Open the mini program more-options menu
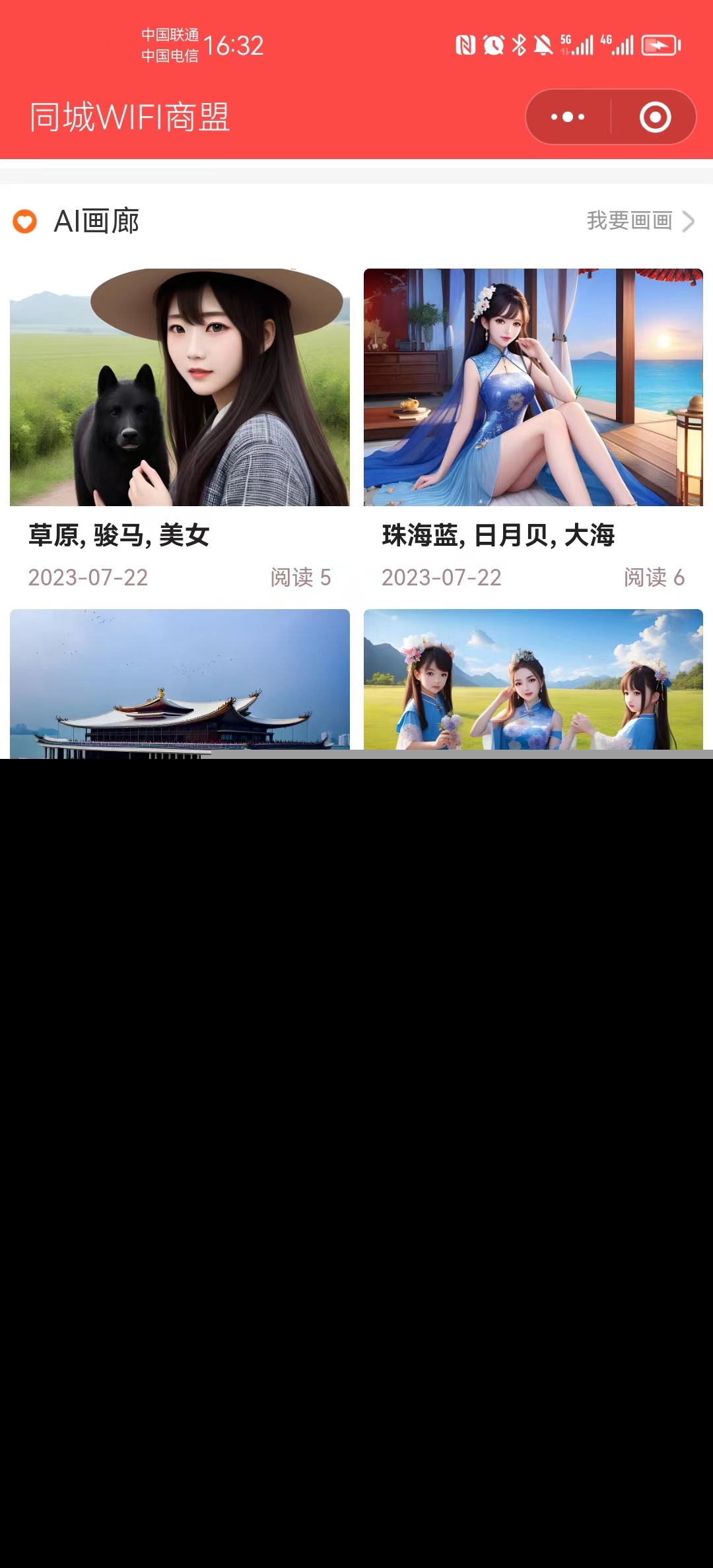The image size is (713, 1568). 568,117
